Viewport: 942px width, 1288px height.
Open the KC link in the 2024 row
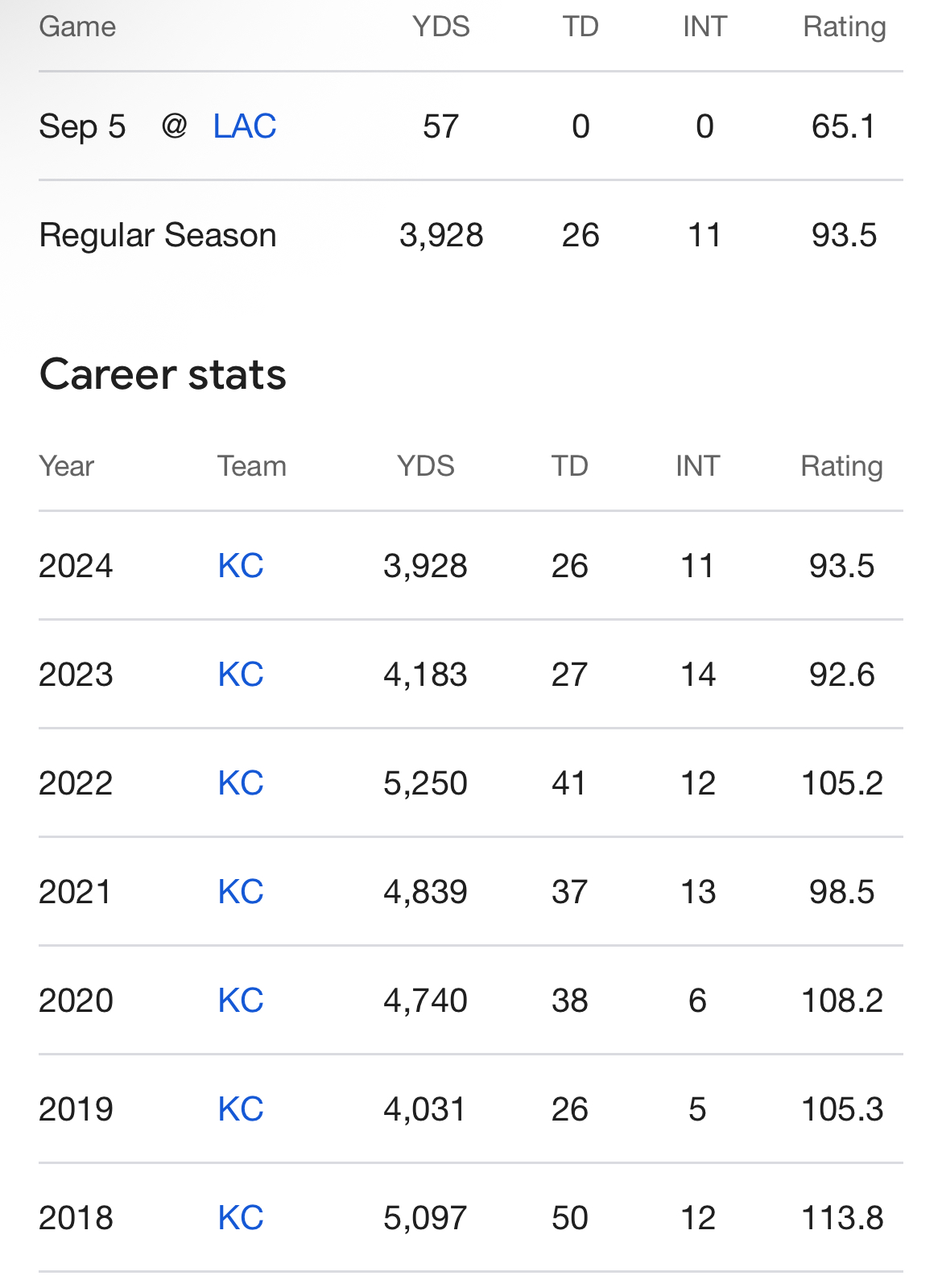point(241,566)
